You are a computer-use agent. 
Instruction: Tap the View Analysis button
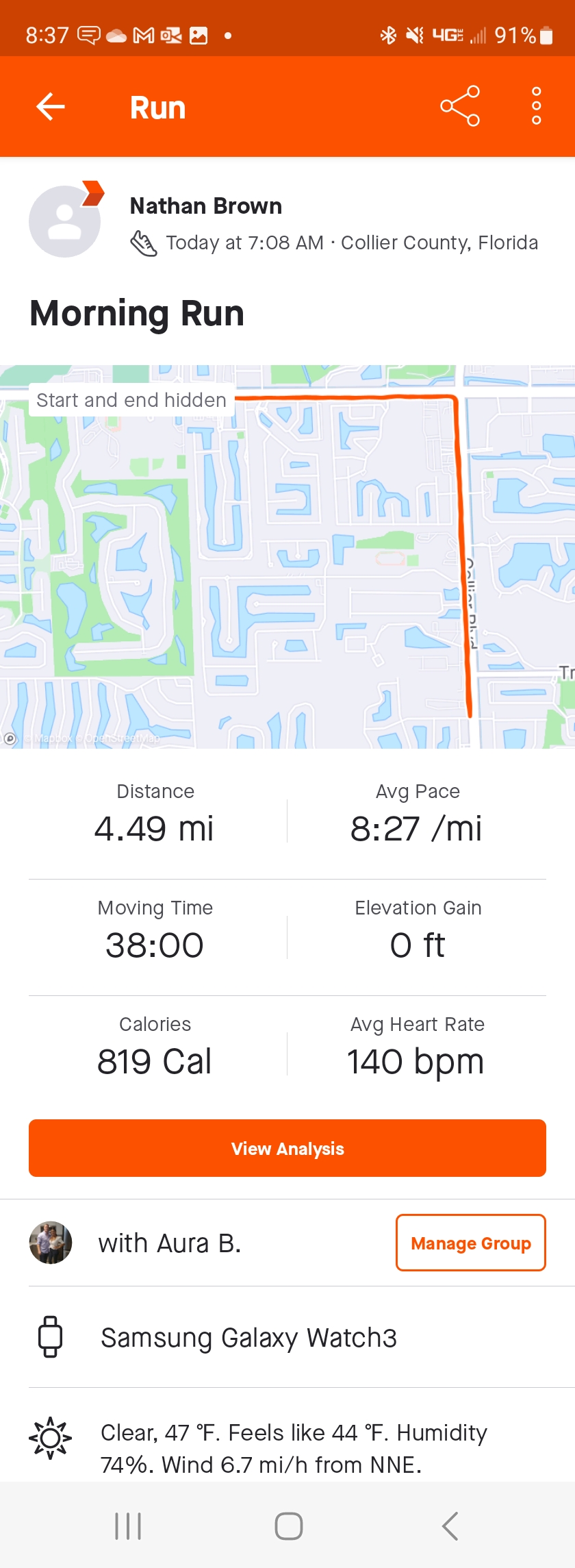[x=287, y=1148]
